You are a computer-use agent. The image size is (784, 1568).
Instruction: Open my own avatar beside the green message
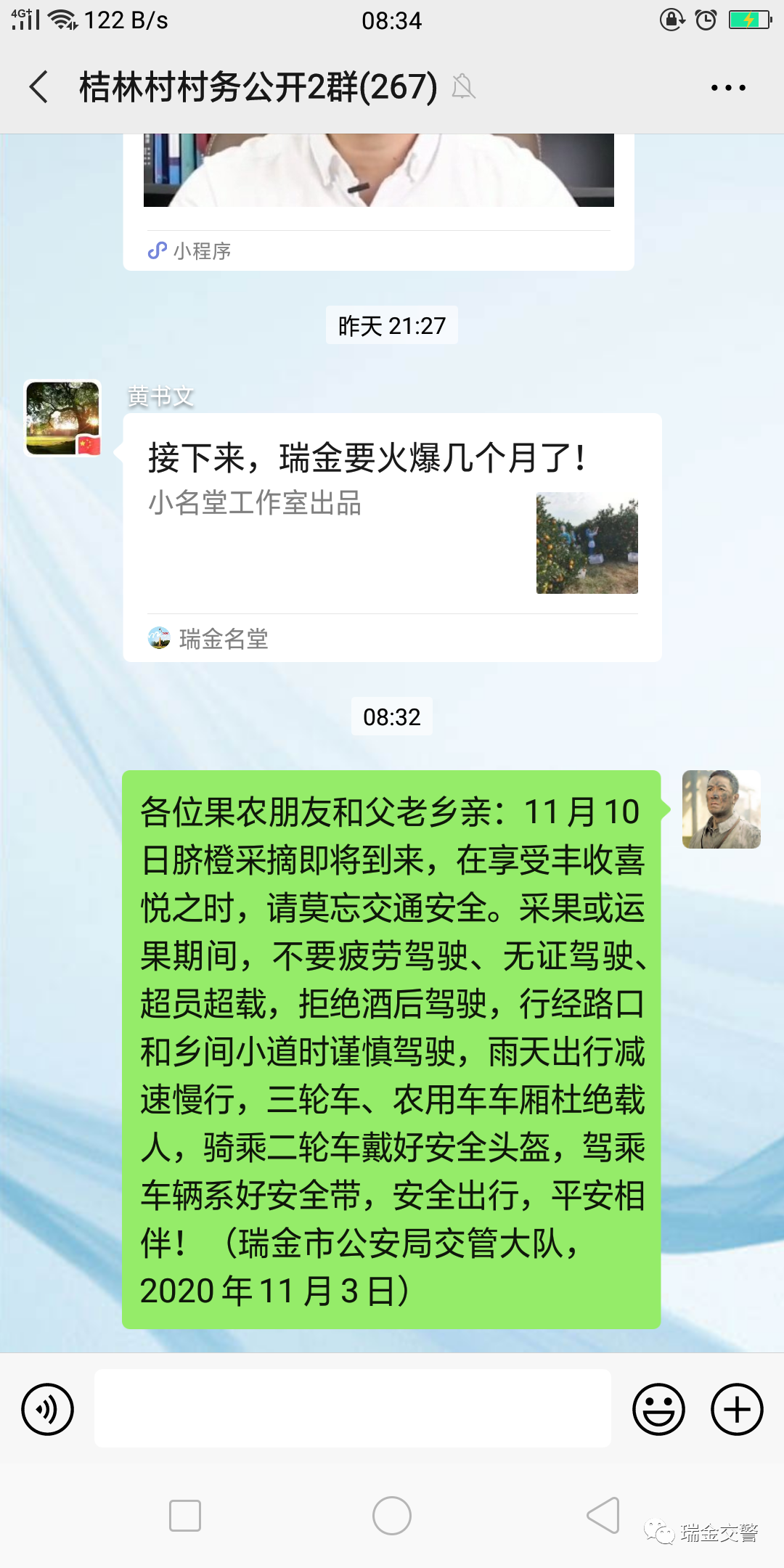721,809
